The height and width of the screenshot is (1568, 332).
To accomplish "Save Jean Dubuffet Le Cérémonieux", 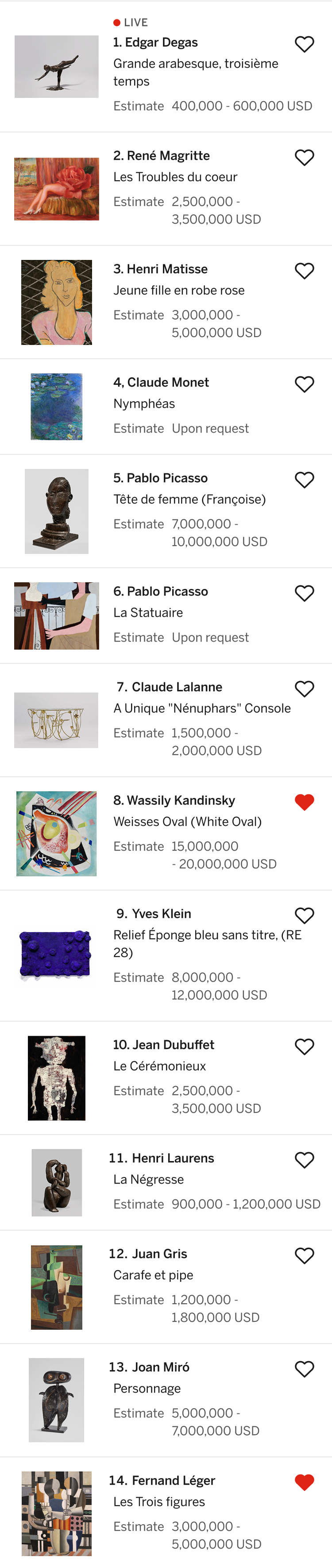I will tap(304, 1047).
